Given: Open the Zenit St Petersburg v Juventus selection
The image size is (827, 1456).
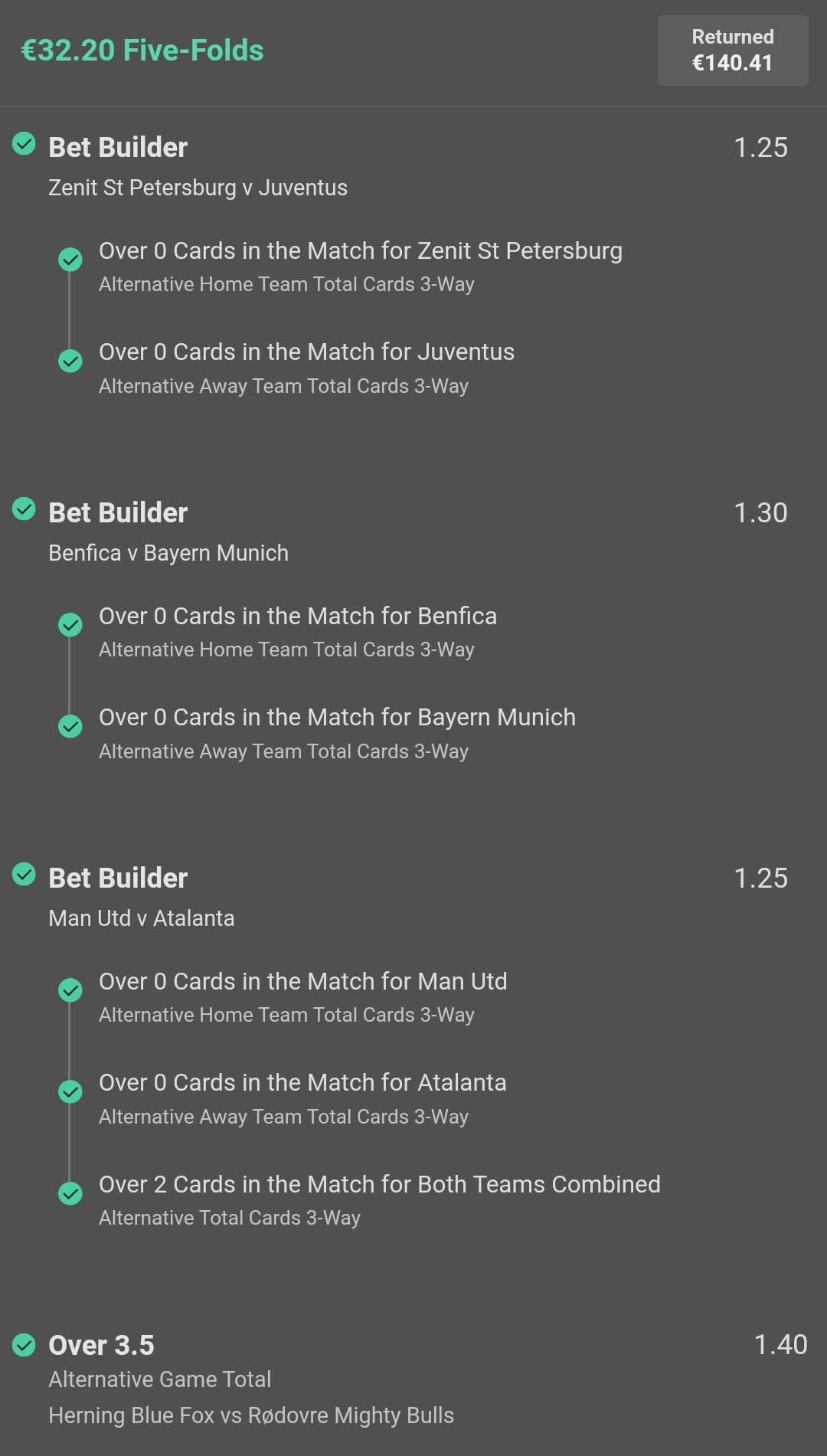Looking at the screenshot, I should pyautogui.click(x=198, y=188).
